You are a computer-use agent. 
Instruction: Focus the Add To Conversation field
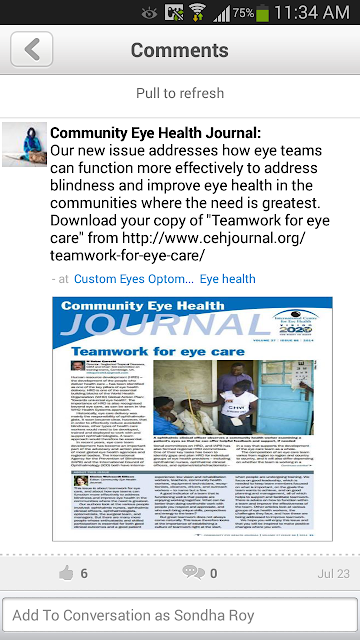coord(180,615)
